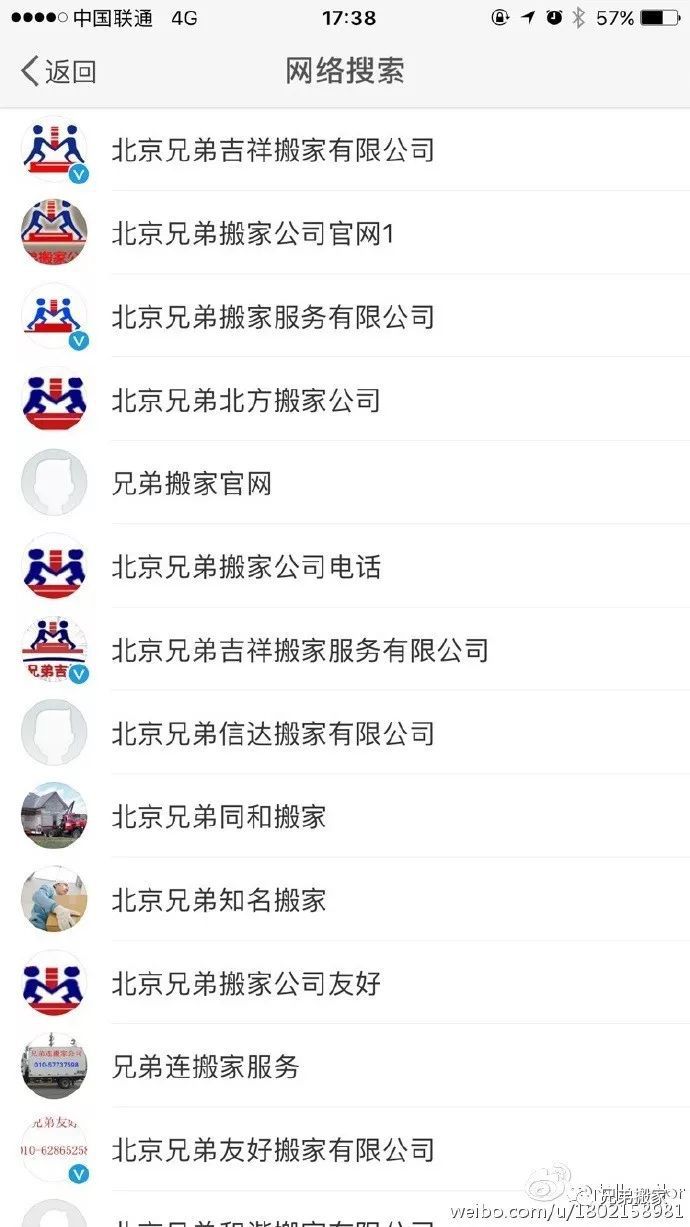Tap the 兄弟搬家官网 search result

pos(192,484)
